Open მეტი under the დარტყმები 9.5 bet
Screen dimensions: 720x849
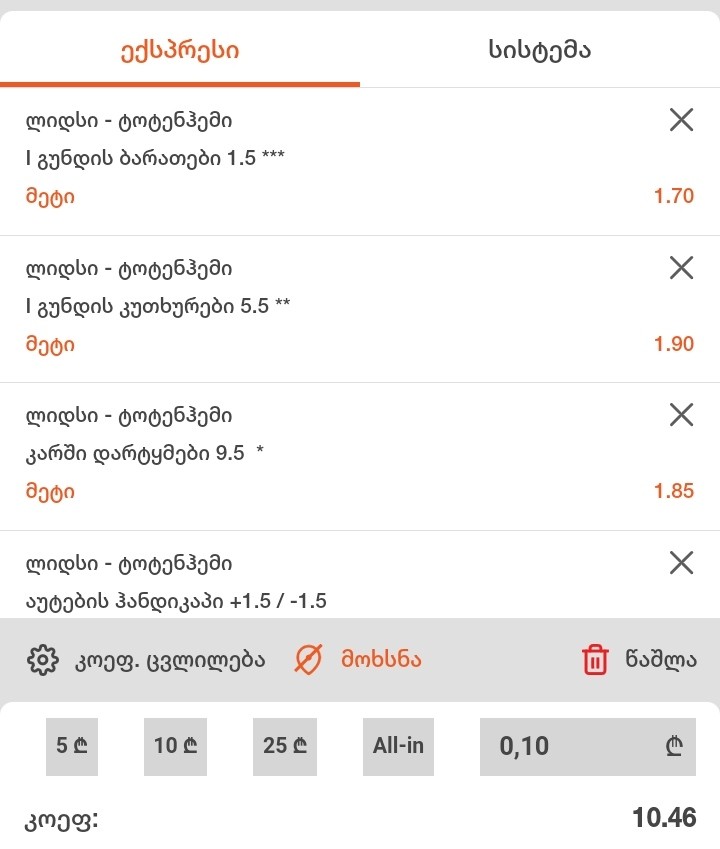coord(48,491)
